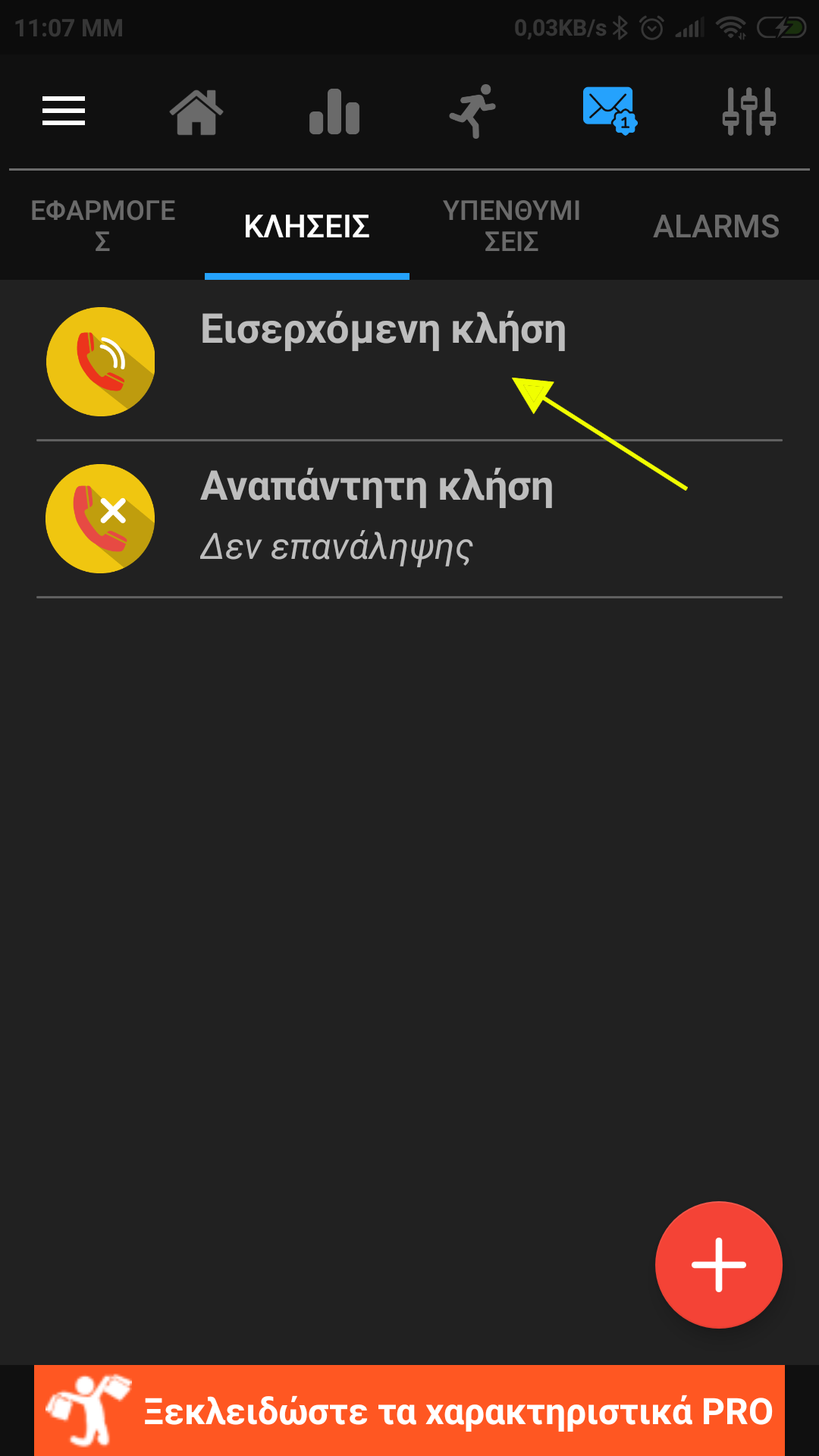The width and height of the screenshot is (819, 1456).
Task: Open the statistics bar chart section
Action: [334, 112]
